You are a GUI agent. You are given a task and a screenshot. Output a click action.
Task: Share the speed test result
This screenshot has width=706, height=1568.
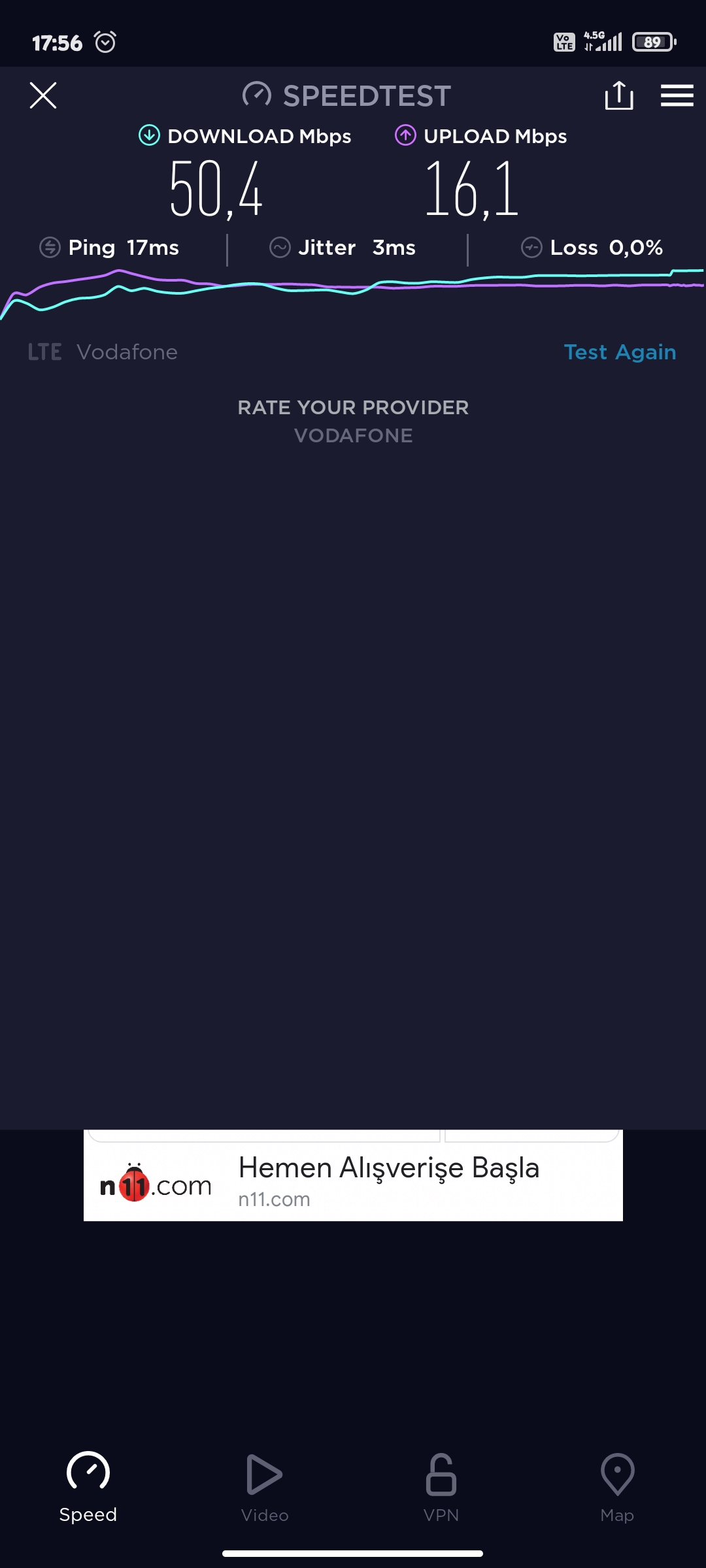click(x=619, y=95)
